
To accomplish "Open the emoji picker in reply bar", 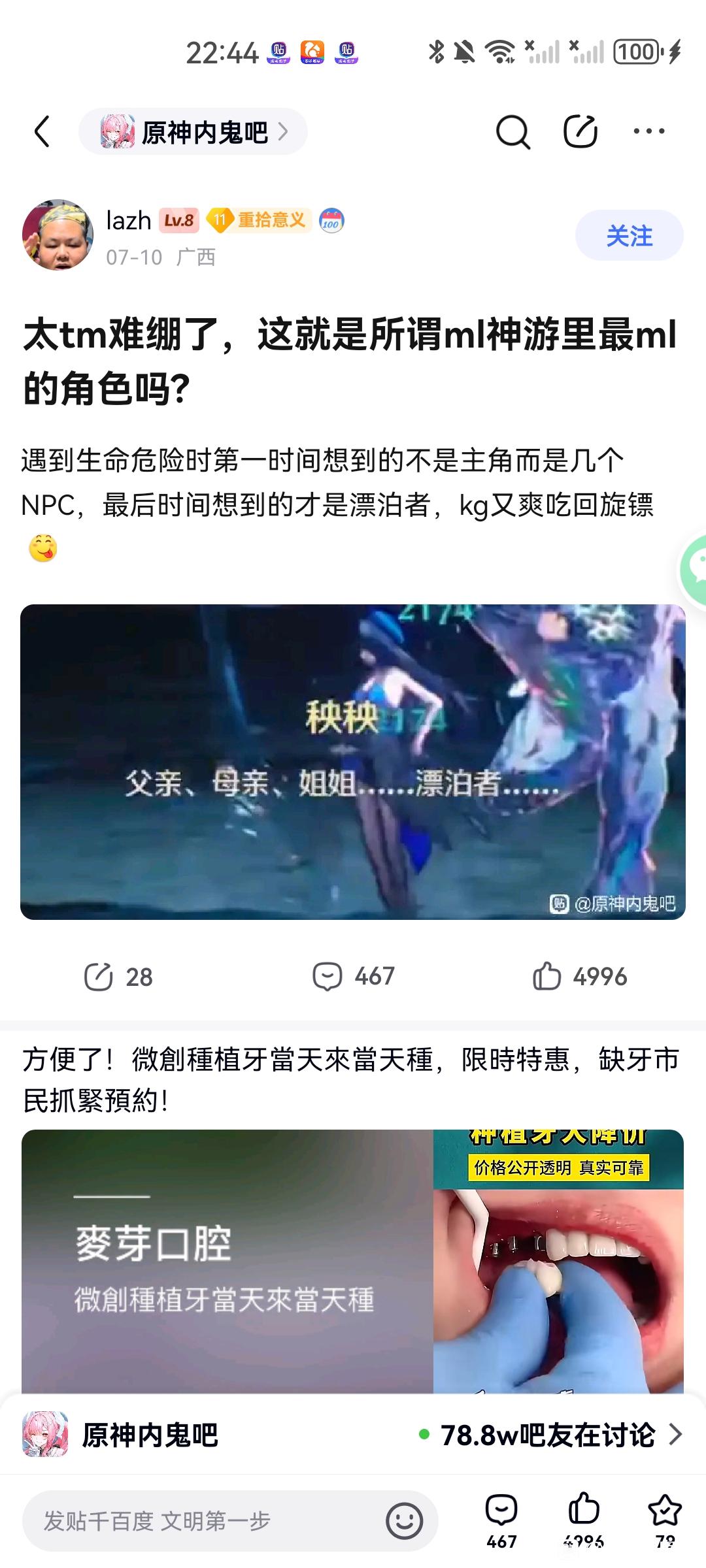I will (405, 1521).
